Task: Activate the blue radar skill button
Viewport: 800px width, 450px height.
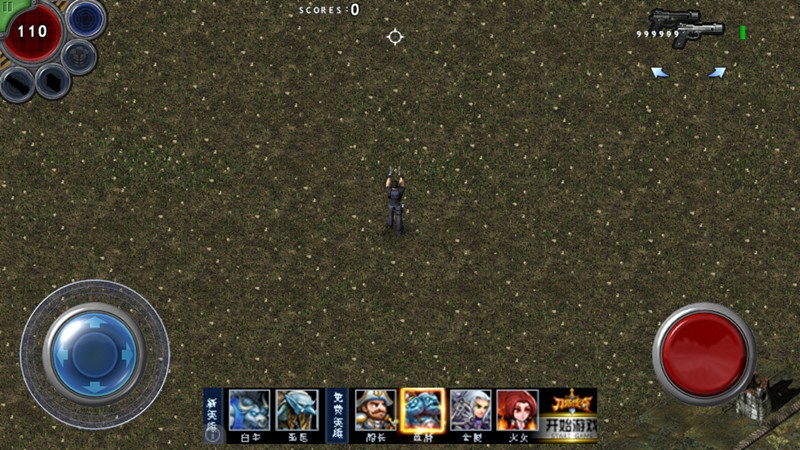Action: point(87,19)
